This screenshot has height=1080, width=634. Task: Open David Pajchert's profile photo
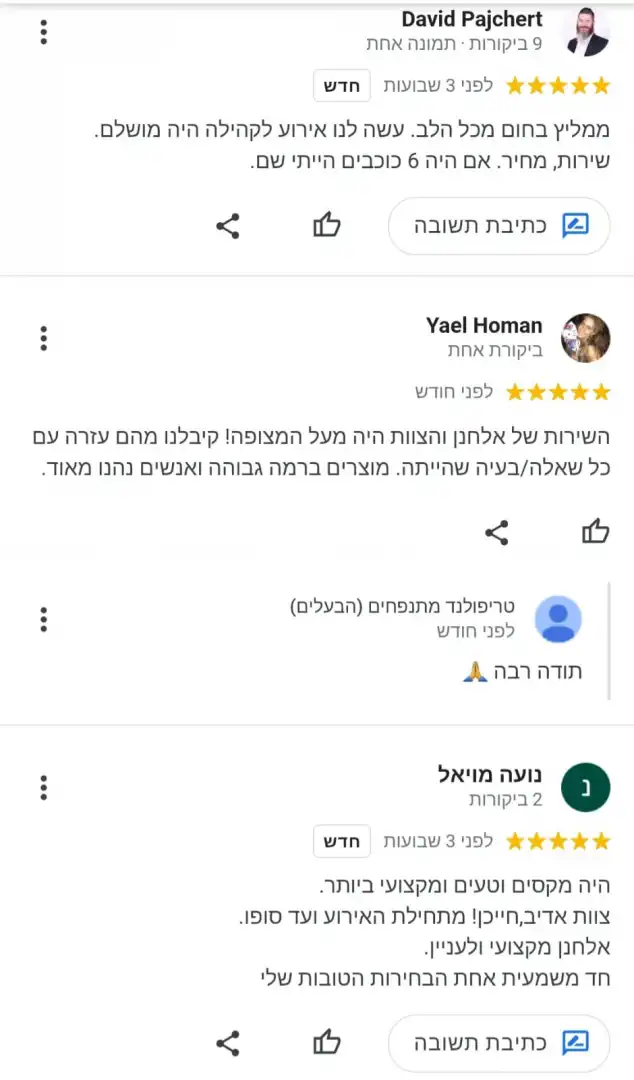(x=586, y=32)
